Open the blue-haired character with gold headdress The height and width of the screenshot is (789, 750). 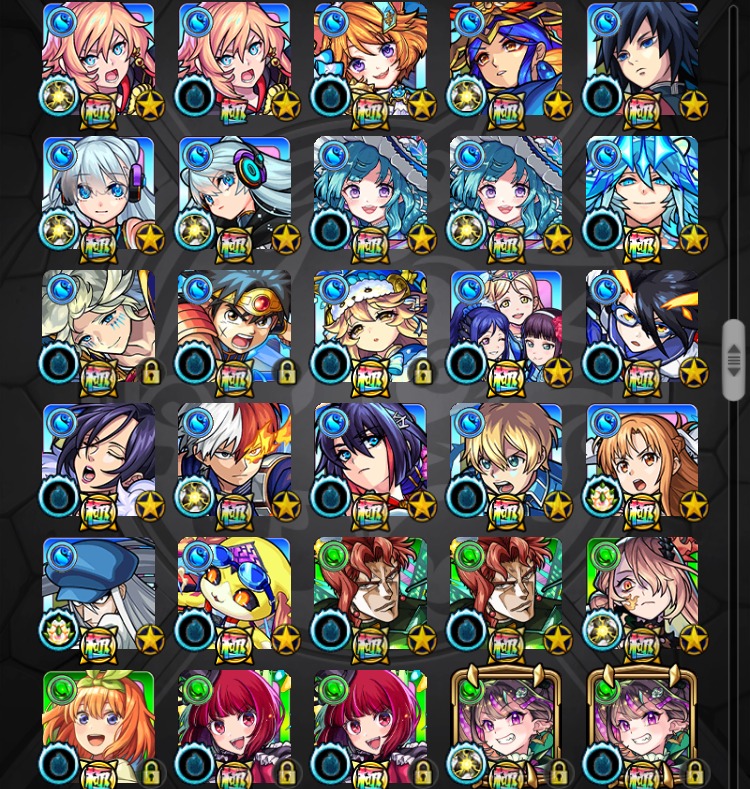tap(506, 60)
